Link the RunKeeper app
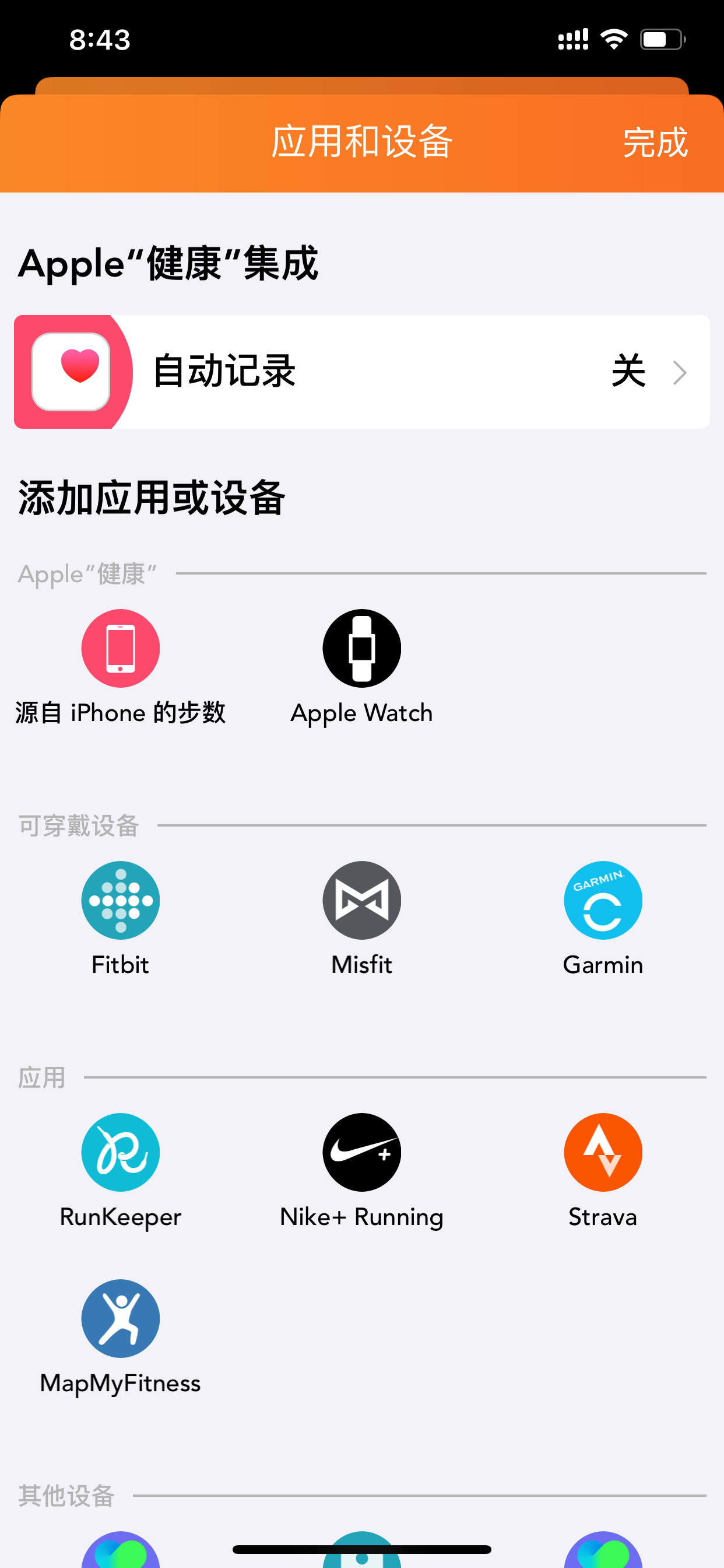This screenshot has width=724, height=1568. pyautogui.click(x=121, y=1171)
